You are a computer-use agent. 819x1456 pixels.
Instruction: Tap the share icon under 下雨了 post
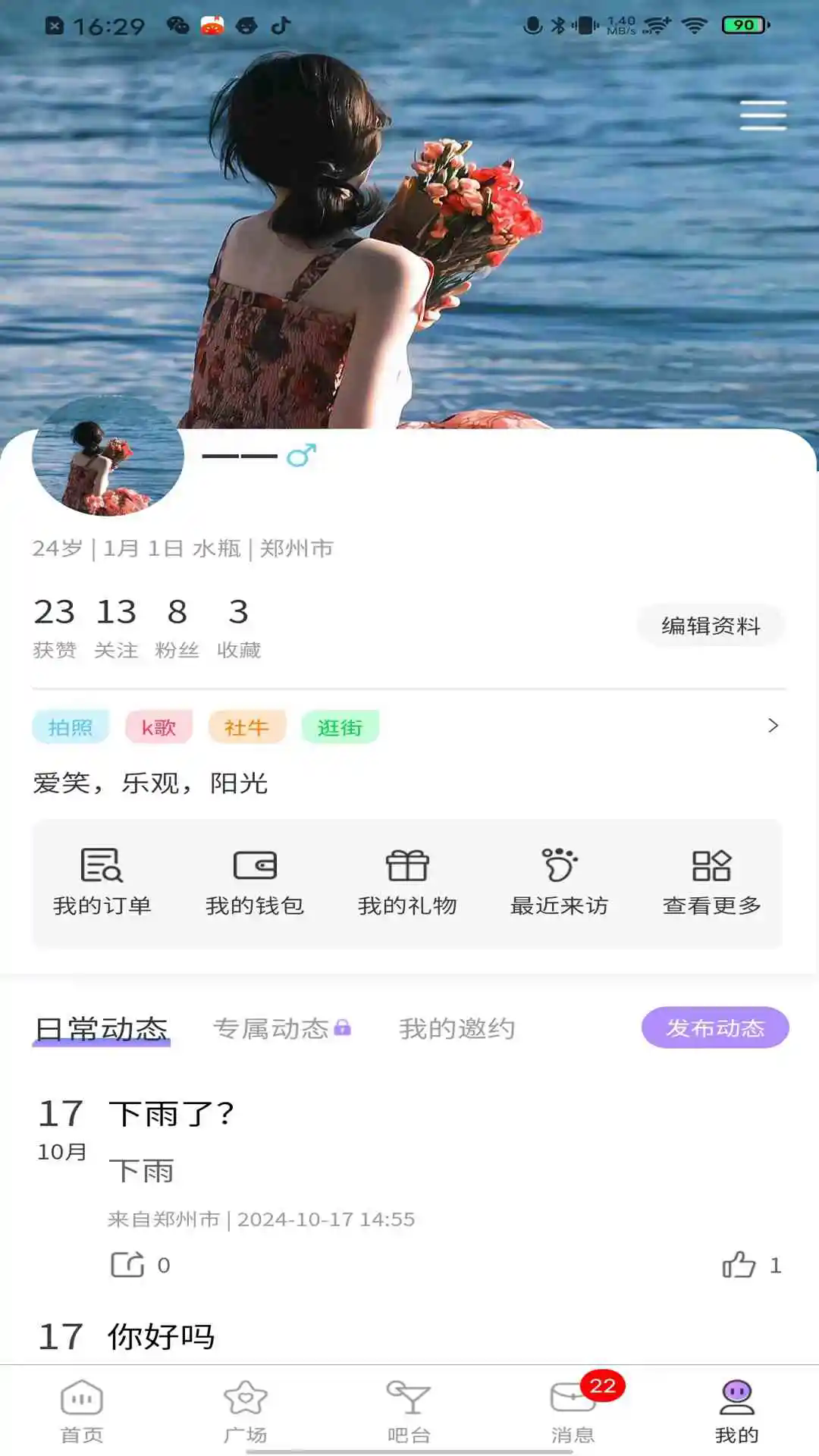click(x=129, y=1265)
